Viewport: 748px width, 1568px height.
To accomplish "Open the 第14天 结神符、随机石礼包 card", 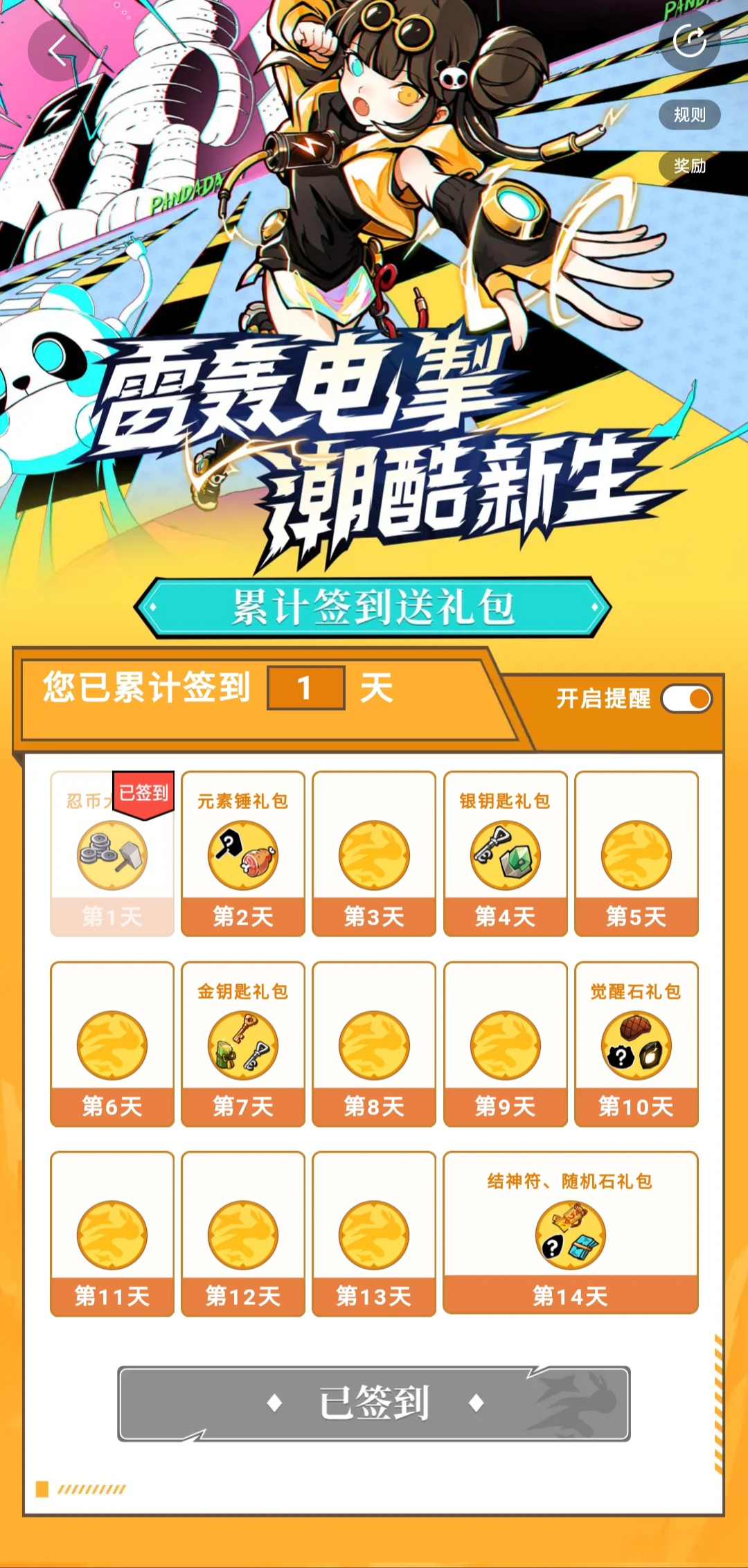I will (x=570, y=1233).
